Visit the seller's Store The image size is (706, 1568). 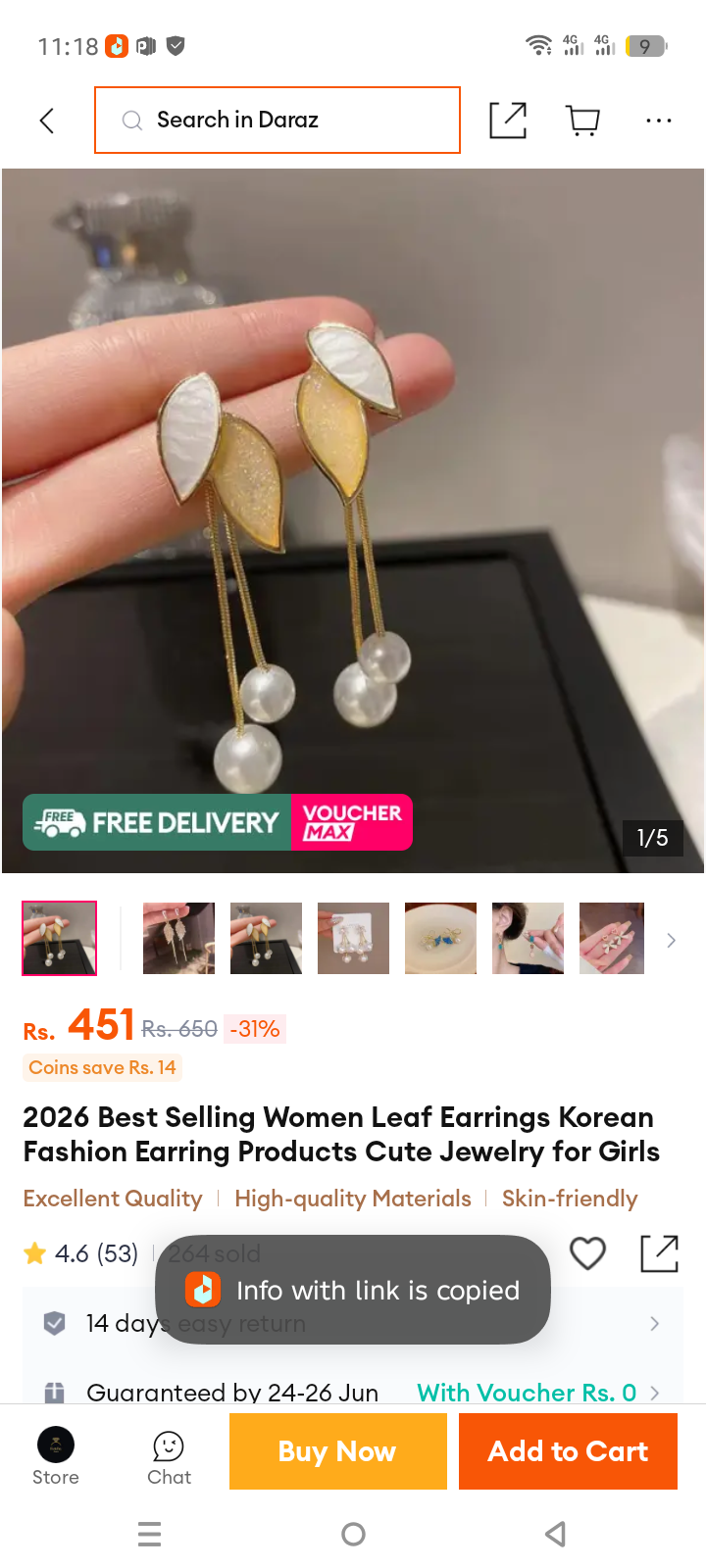56,1456
